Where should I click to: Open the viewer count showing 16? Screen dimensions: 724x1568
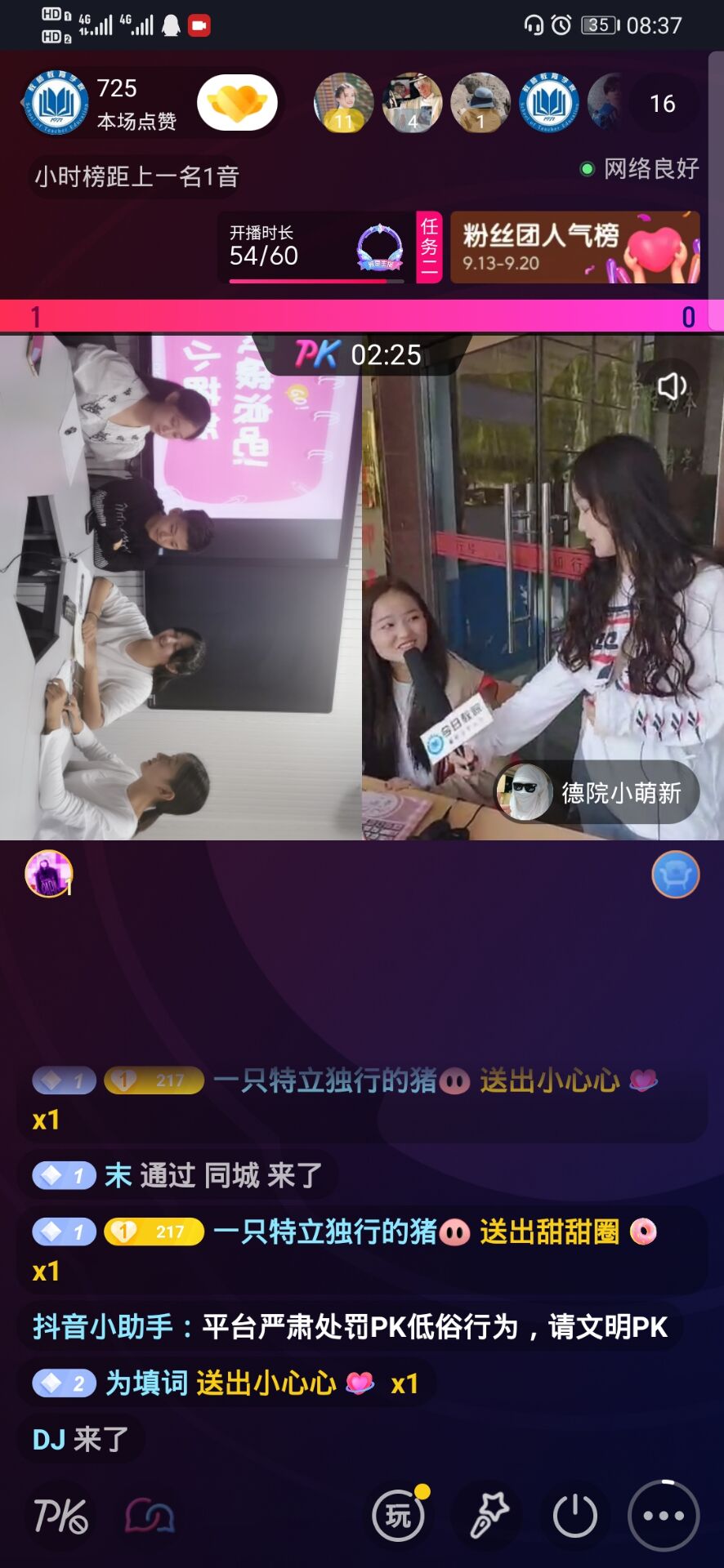pos(662,104)
